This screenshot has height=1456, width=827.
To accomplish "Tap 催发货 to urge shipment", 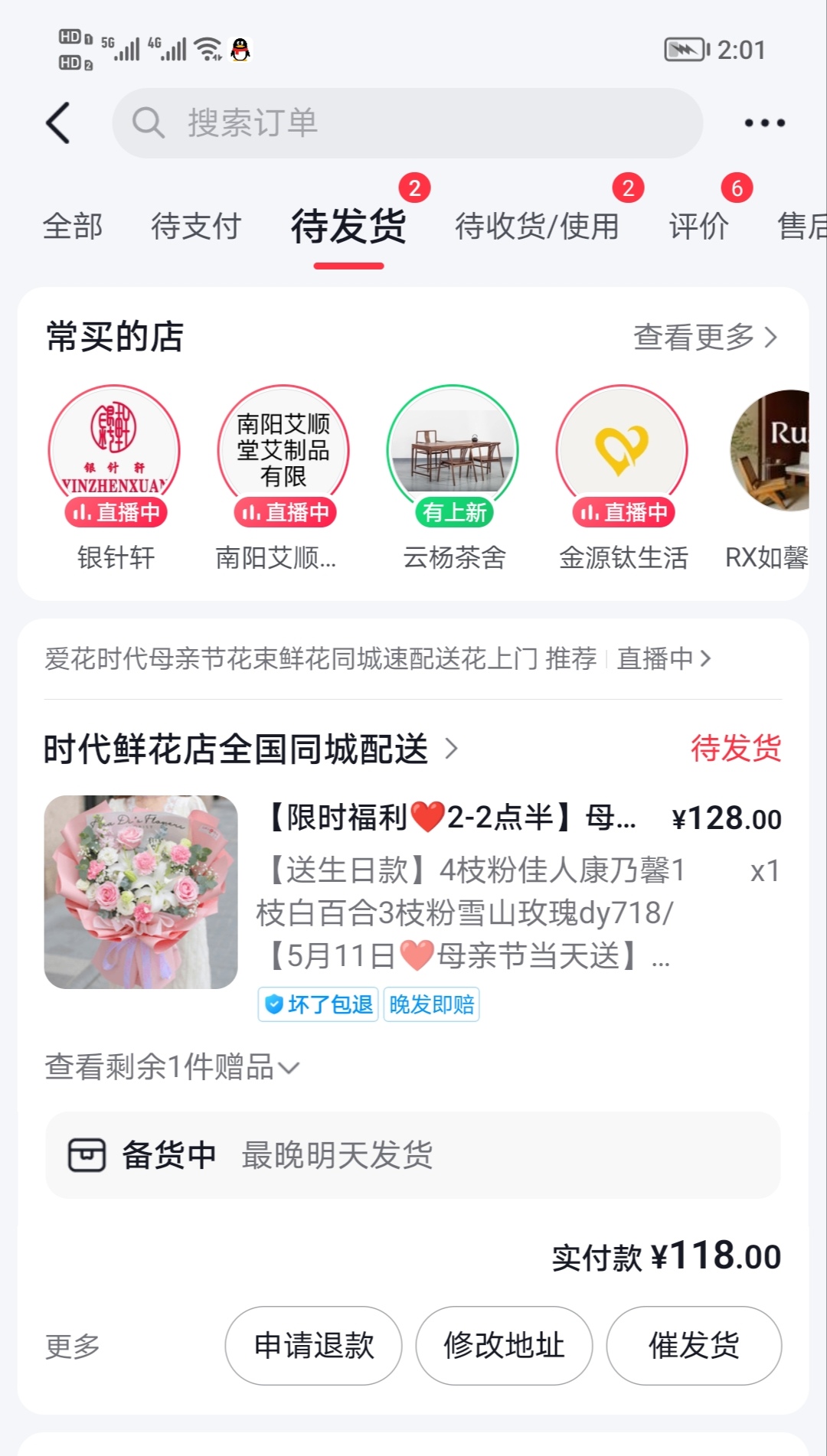I will 694,1345.
